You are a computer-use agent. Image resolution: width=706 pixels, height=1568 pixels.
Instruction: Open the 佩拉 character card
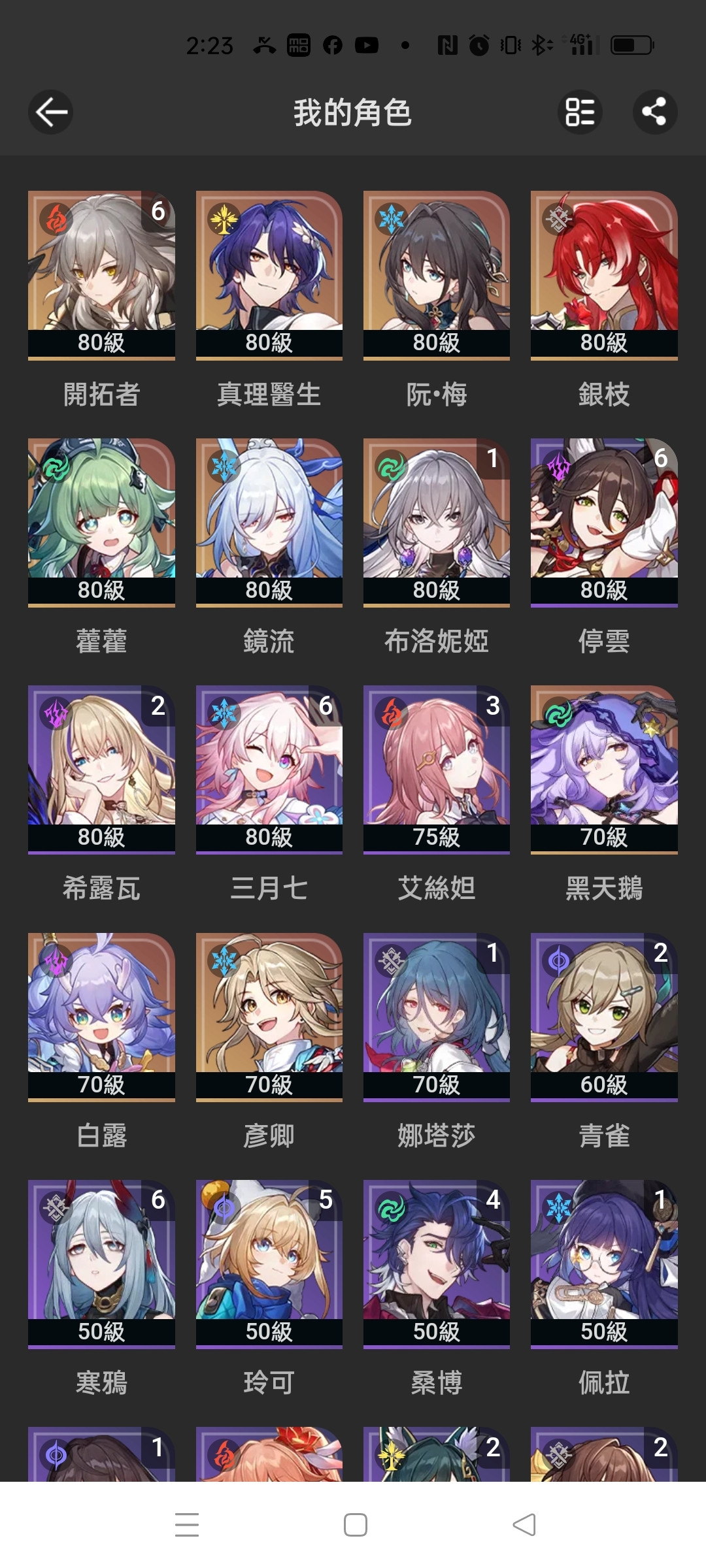pos(603,1263)
